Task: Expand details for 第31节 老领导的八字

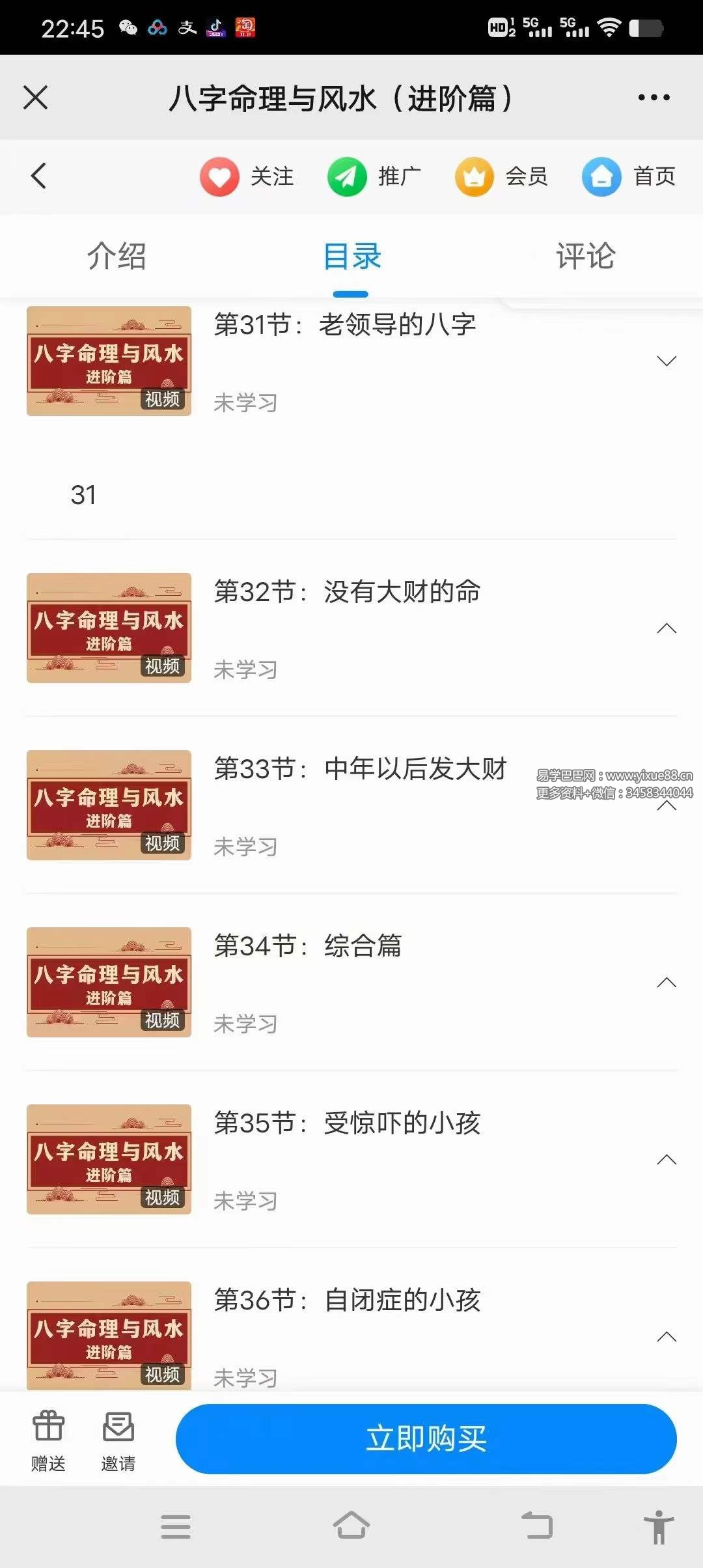Action: tap(667, 360)
